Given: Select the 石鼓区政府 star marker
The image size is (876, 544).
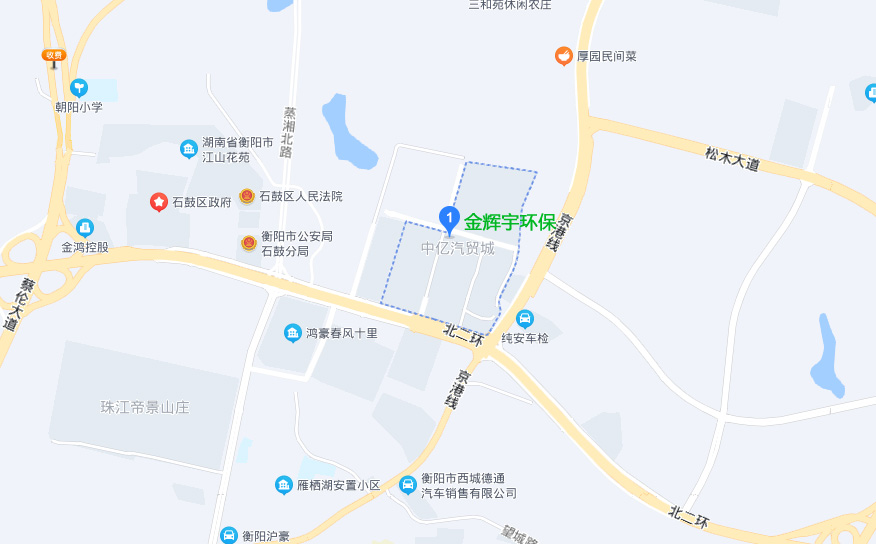Looking at the screenshot, I should click(158, 202).
